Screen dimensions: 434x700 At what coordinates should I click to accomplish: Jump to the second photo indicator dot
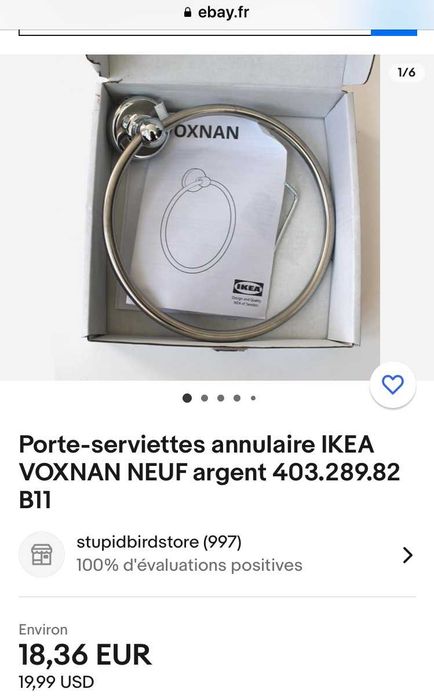[204, 398]
